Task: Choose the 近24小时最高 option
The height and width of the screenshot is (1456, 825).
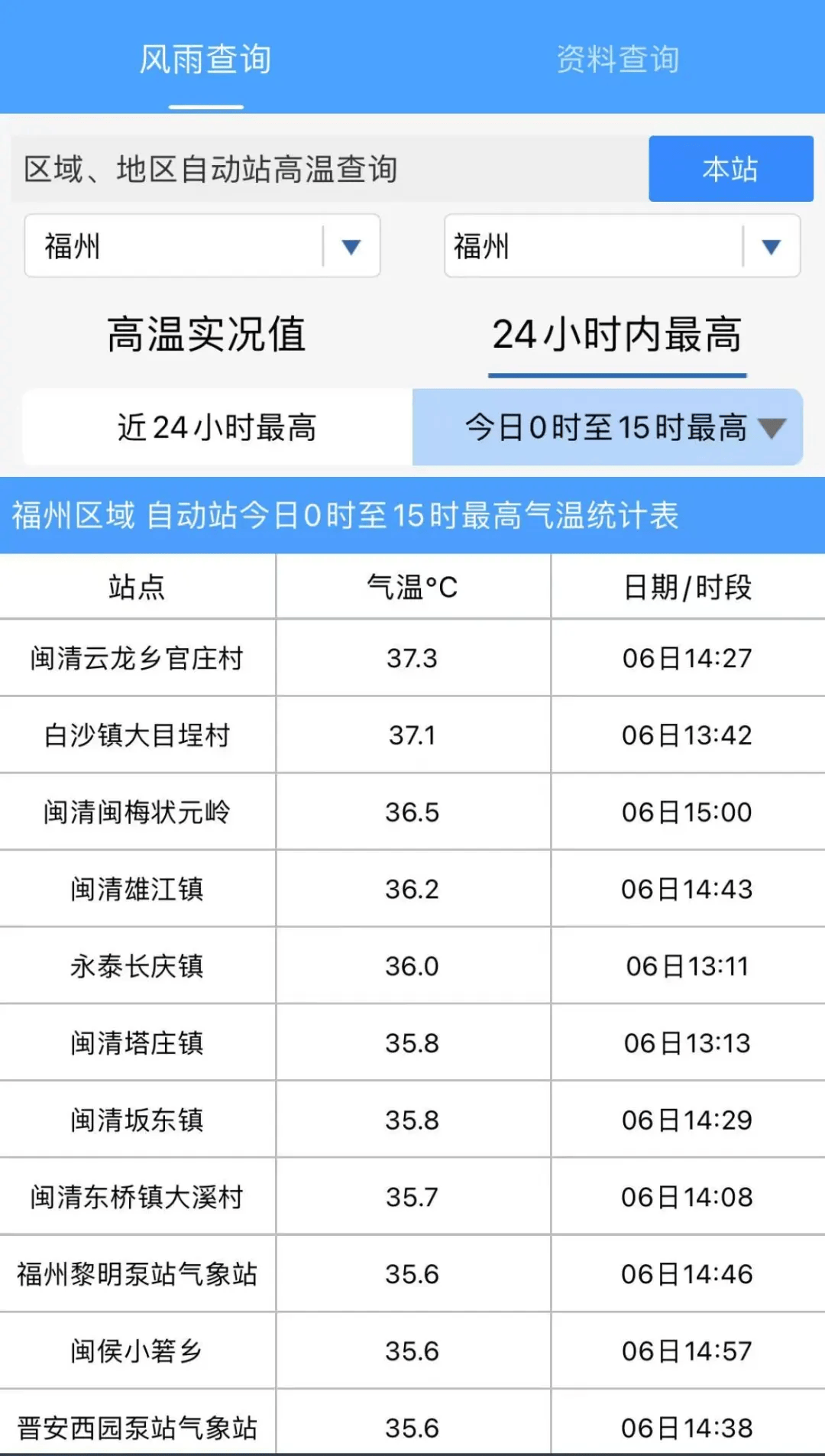Action: point(217,427)
